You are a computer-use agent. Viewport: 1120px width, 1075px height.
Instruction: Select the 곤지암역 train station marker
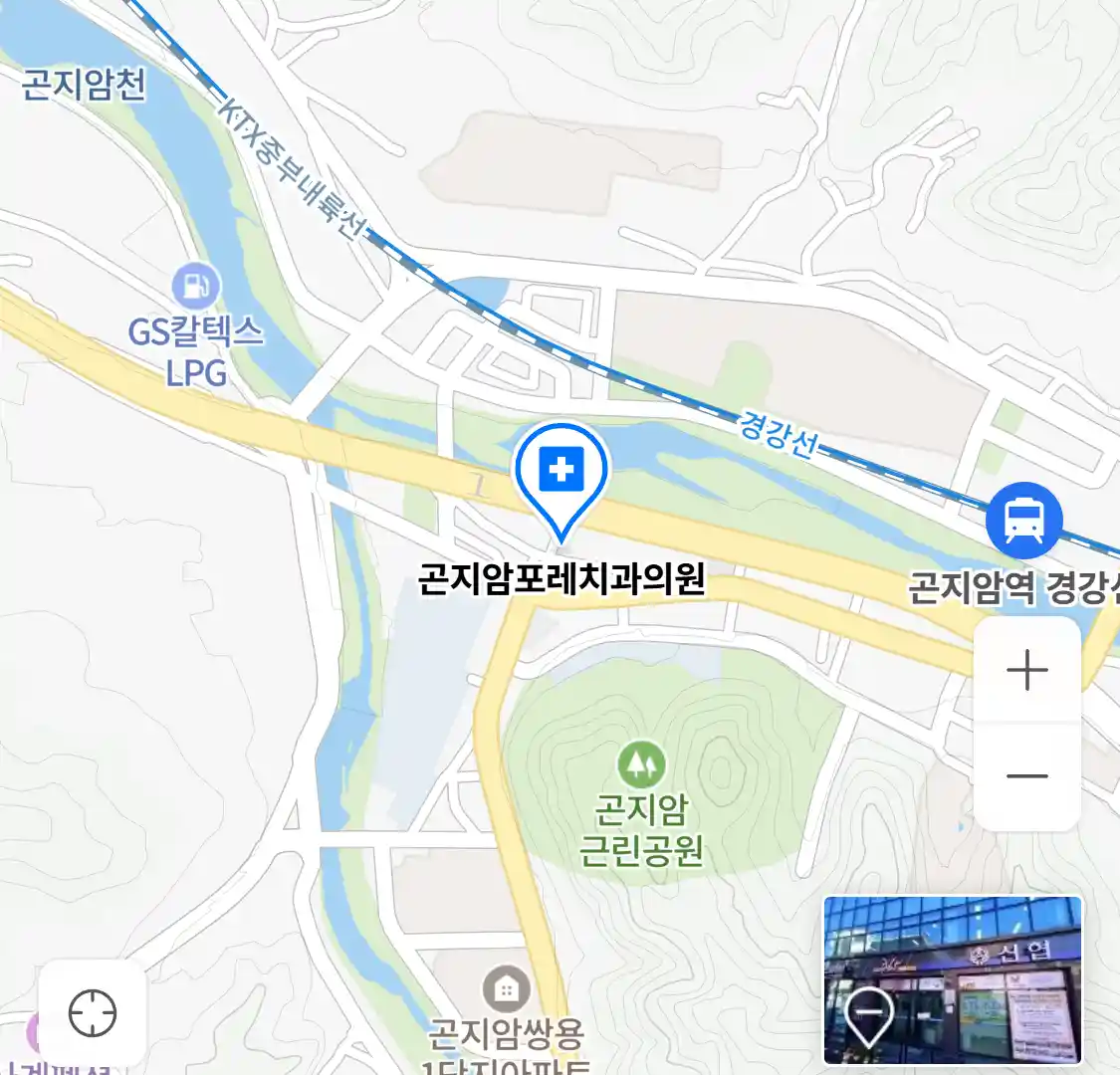pos(1023,519)
